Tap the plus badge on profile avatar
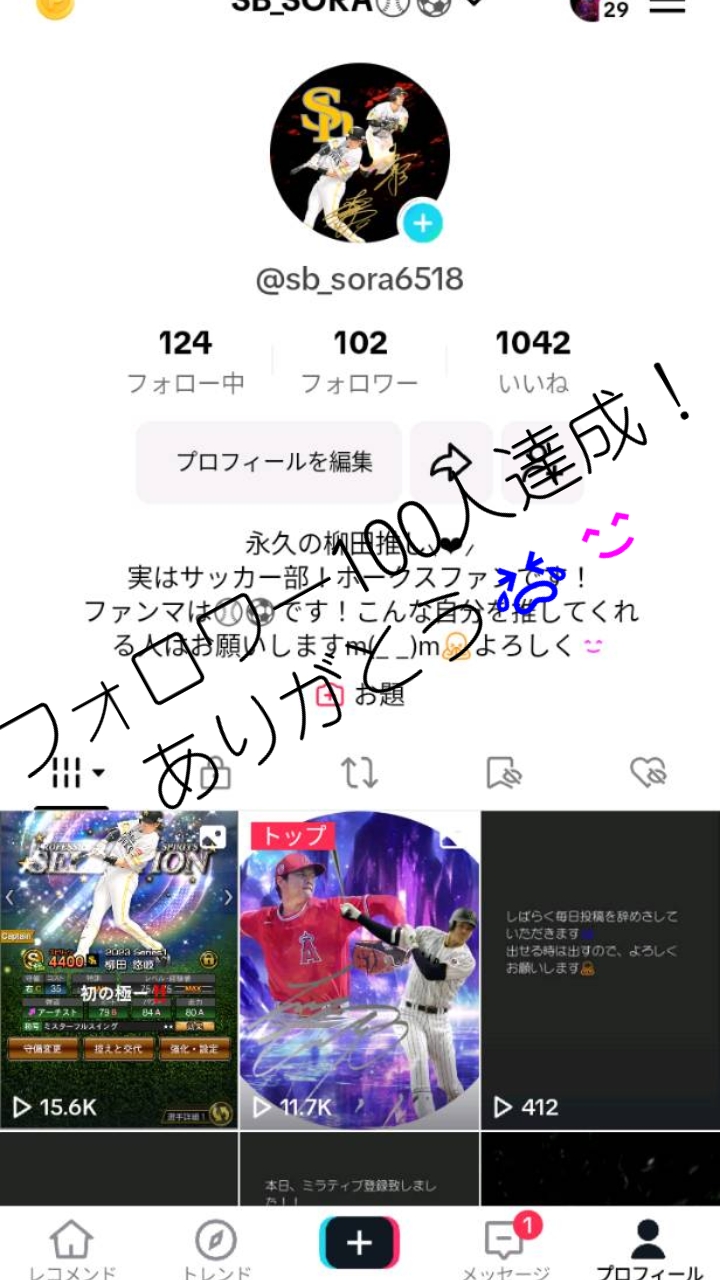This screenshot has width=720, height=1280. click(422, 224)
